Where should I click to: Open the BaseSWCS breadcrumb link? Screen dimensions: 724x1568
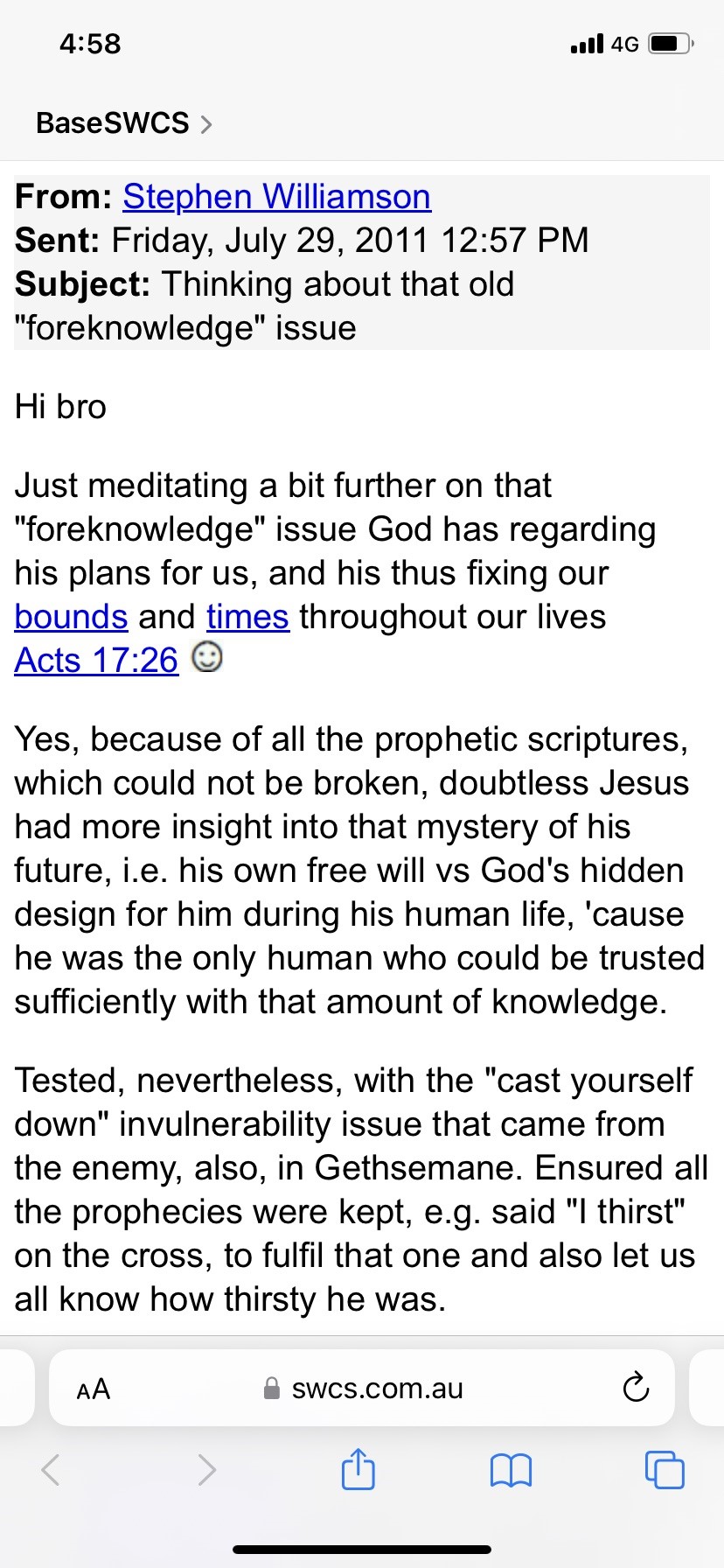tap(123, 123)
